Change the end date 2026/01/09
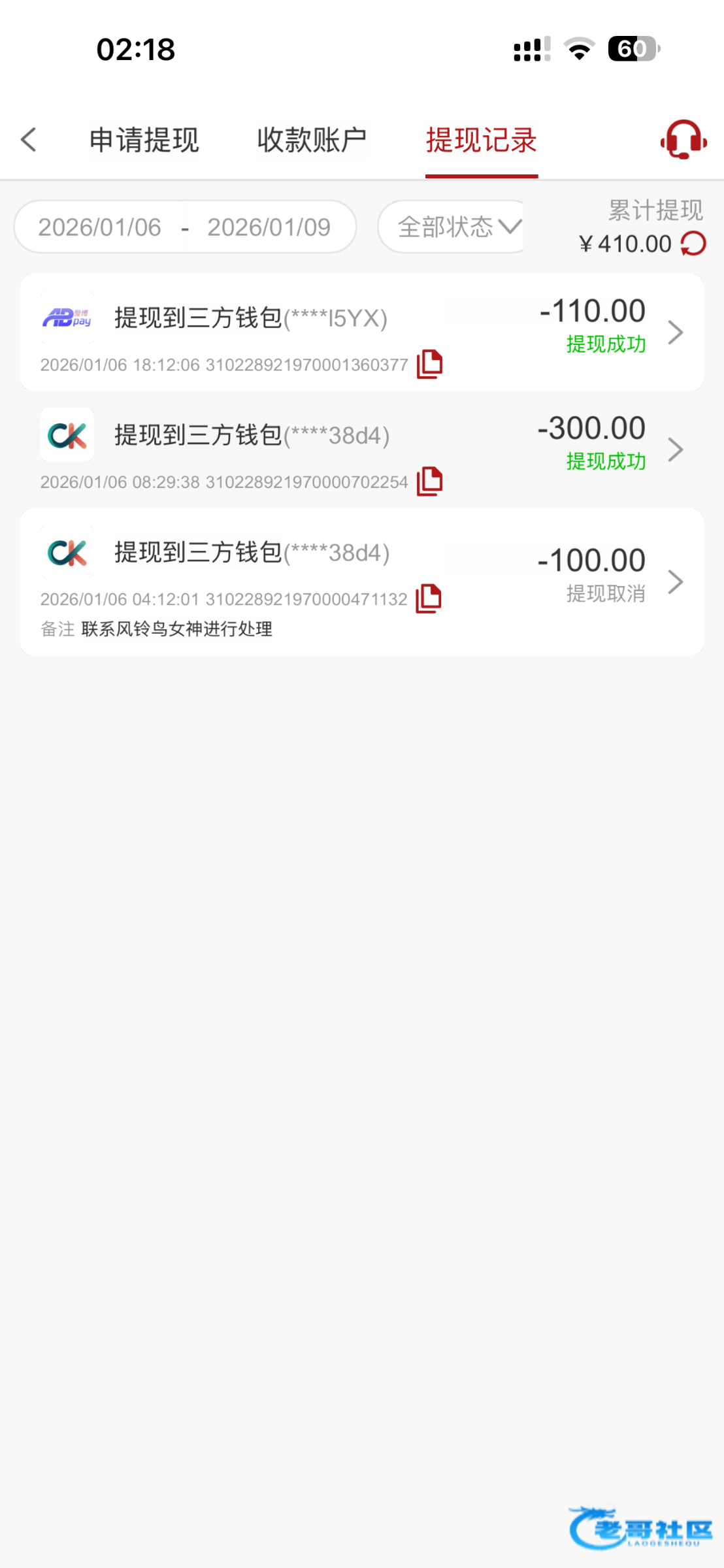Image resolution: width=724 pixels, height=1568 pixels. tap(269, 227)
